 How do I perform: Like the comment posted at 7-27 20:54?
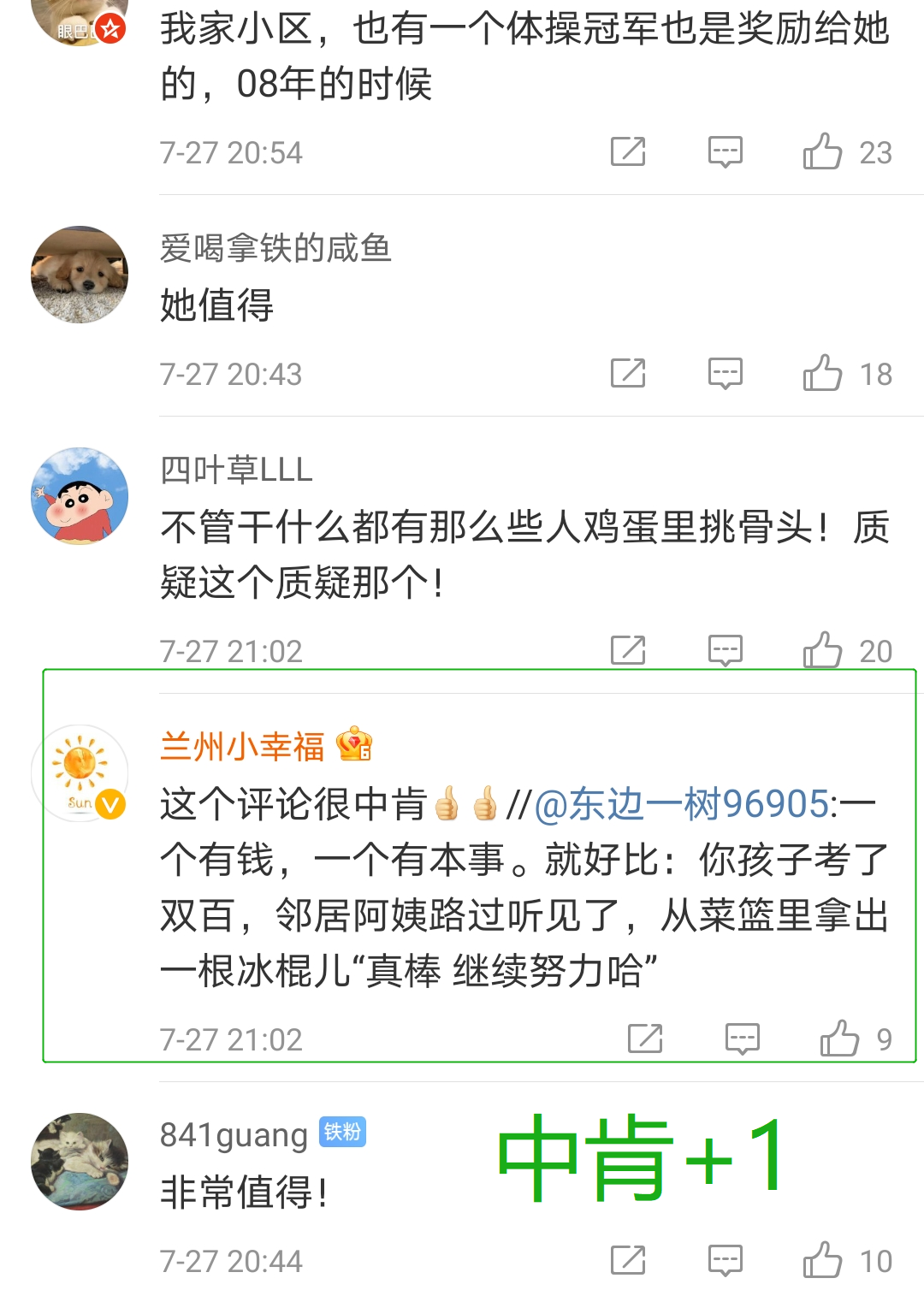pyautogui.click(x=823, y=152)
